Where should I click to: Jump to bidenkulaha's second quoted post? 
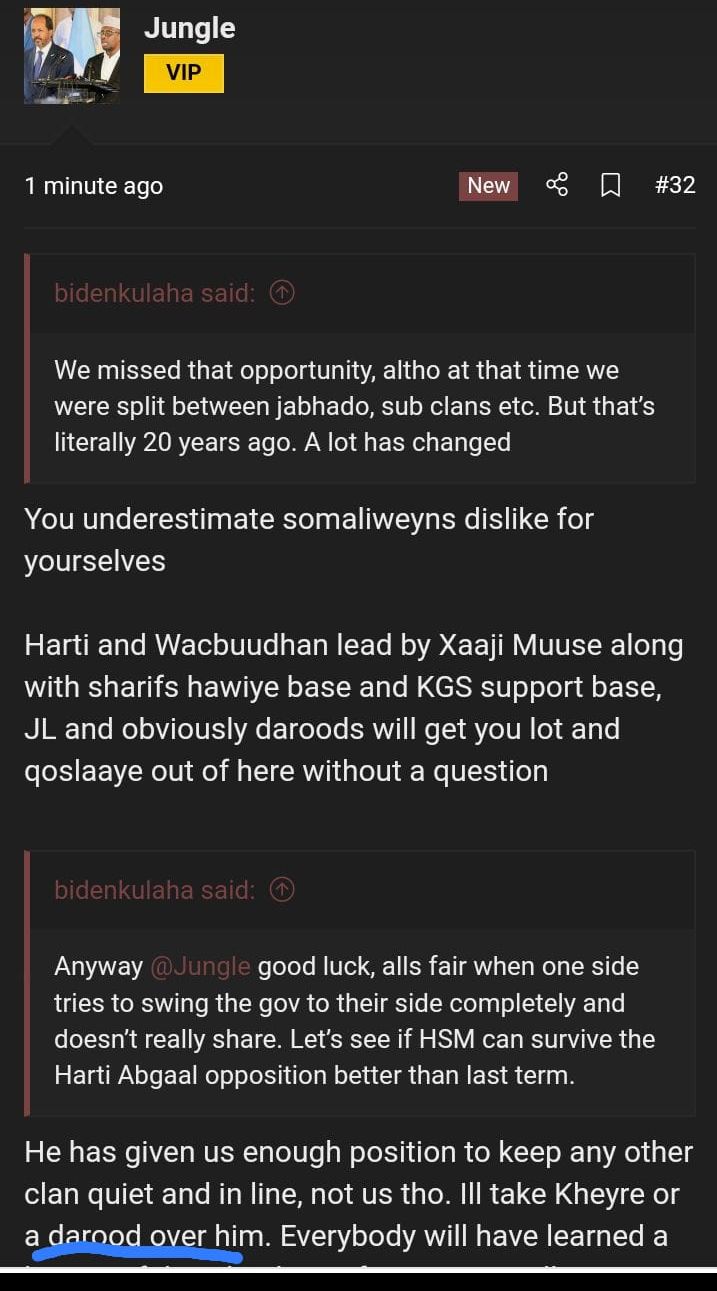(x=282, y=889)
